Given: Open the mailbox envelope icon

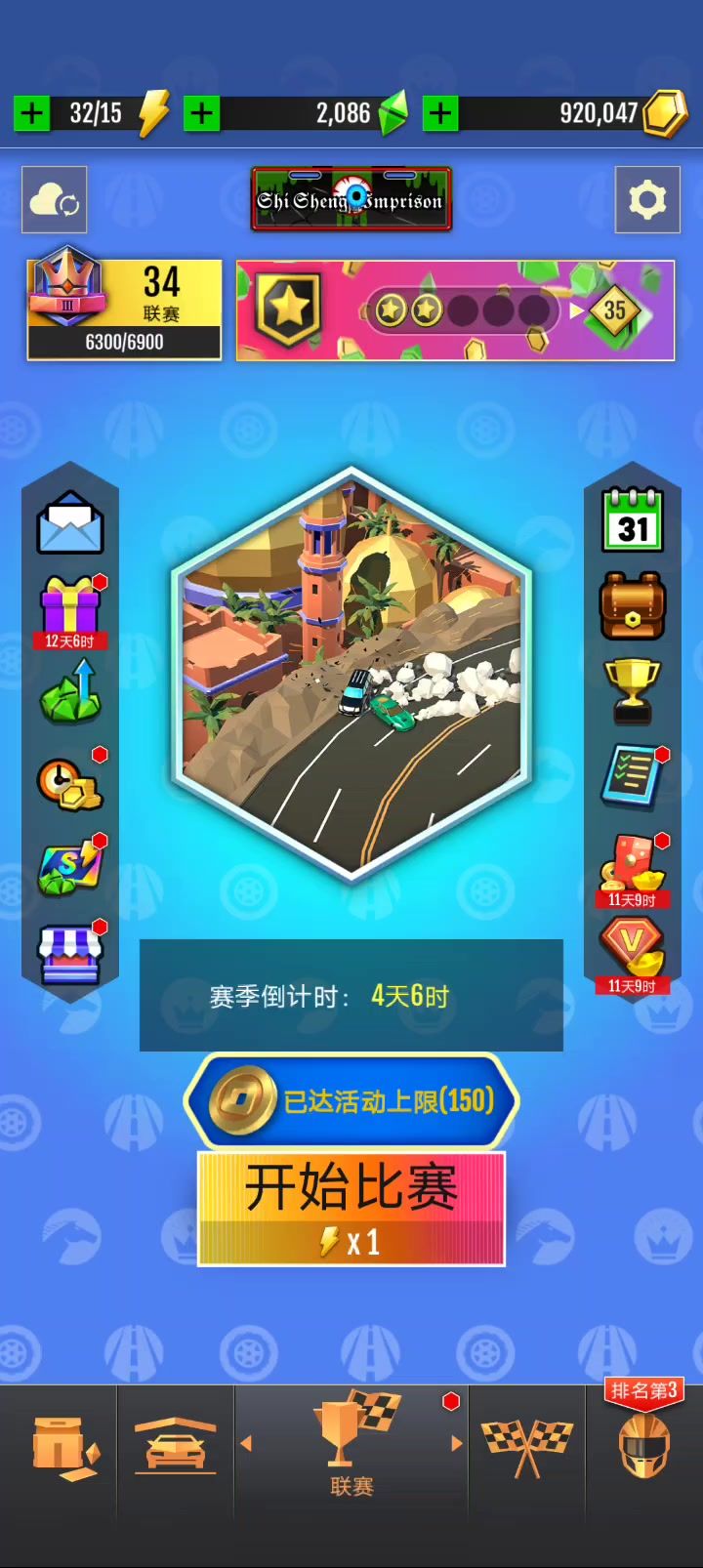Looking at the screenshot, I should [69, 523].
